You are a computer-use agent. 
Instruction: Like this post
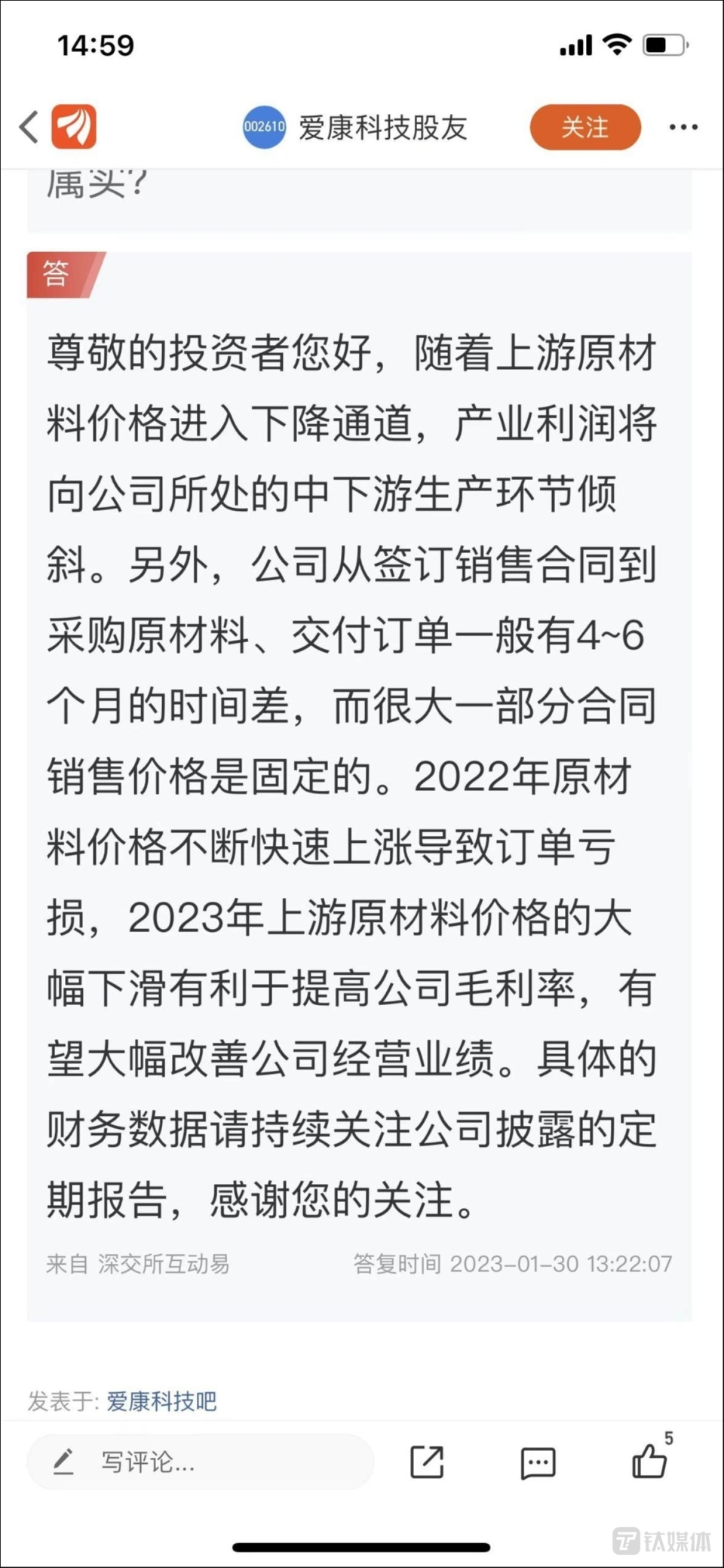649,1461
